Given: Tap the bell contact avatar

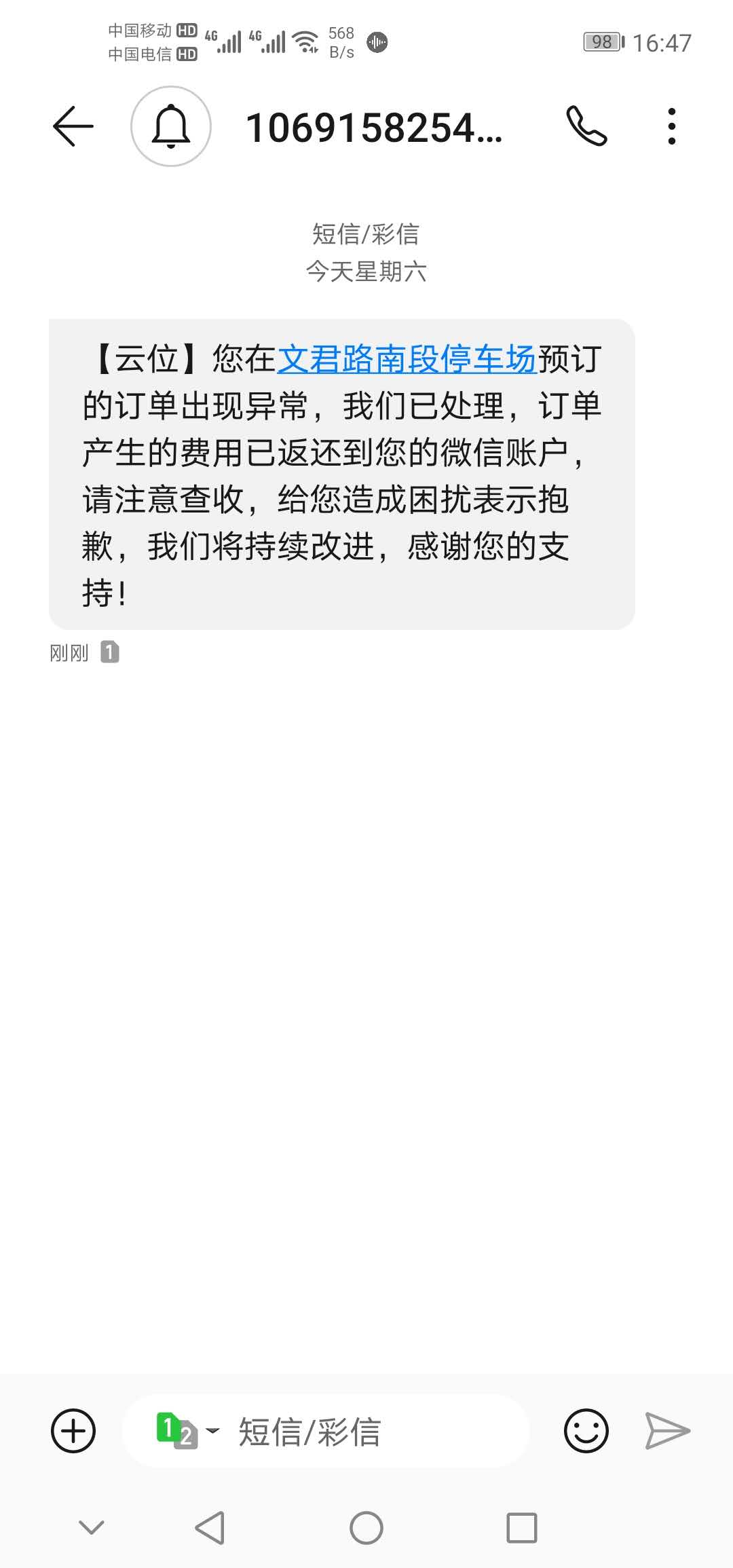Looking at the screenshot, I should [x=171, y=126].
